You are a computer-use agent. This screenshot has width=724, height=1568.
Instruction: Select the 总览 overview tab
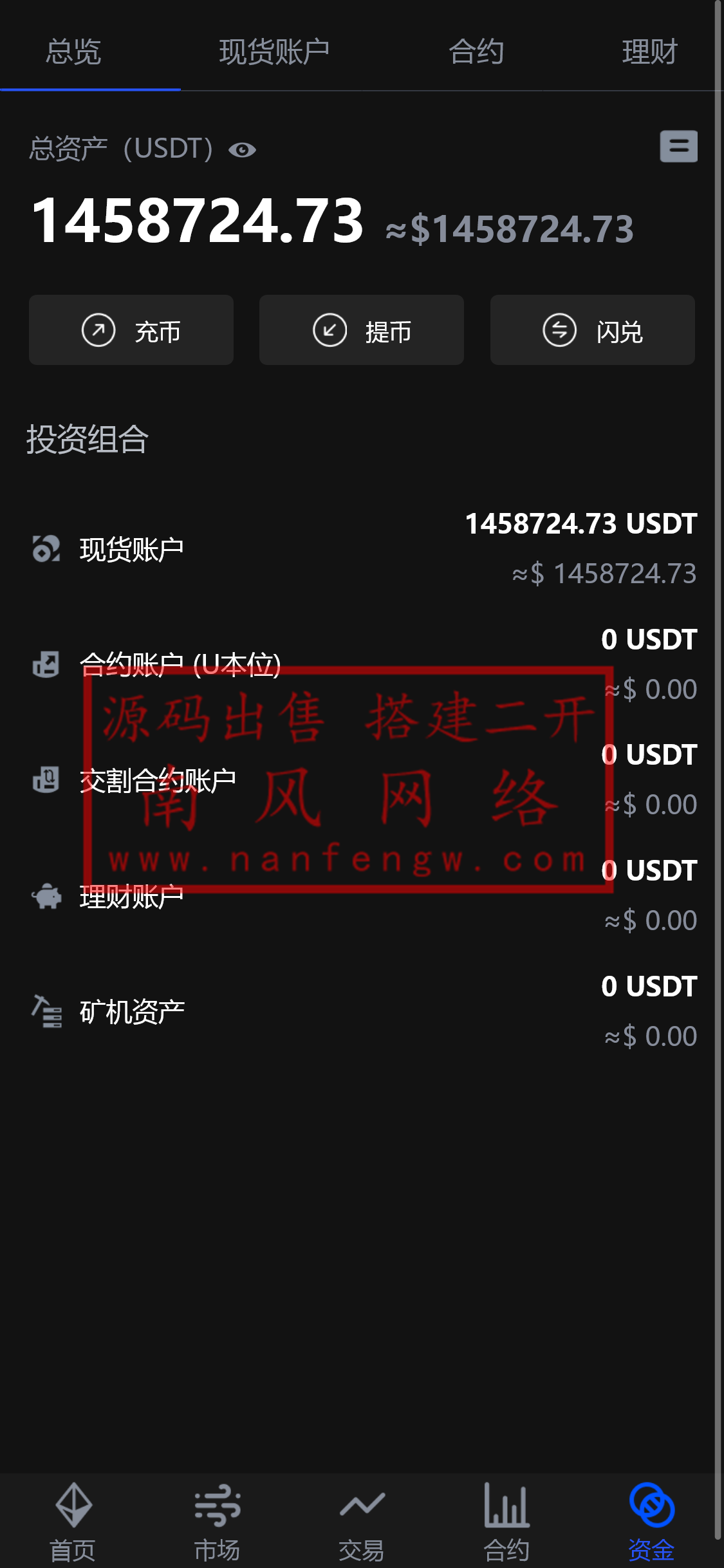click(73, 51)
